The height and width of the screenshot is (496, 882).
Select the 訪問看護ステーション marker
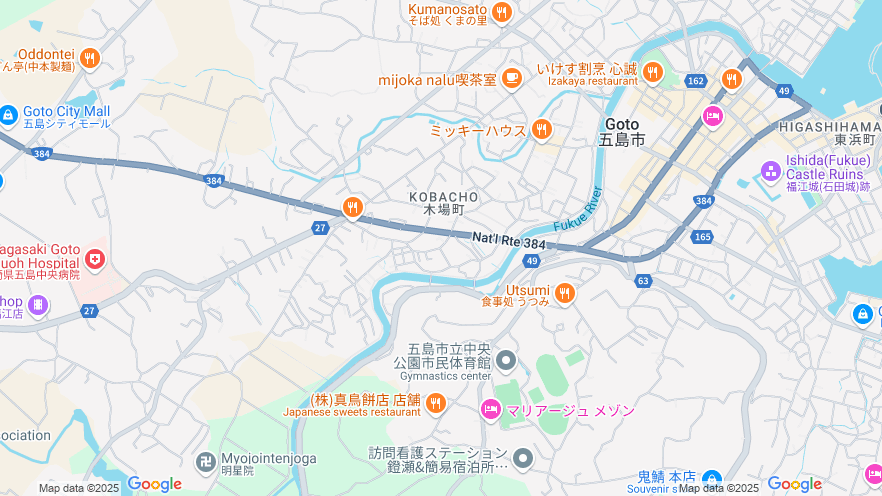coord(523,458)
